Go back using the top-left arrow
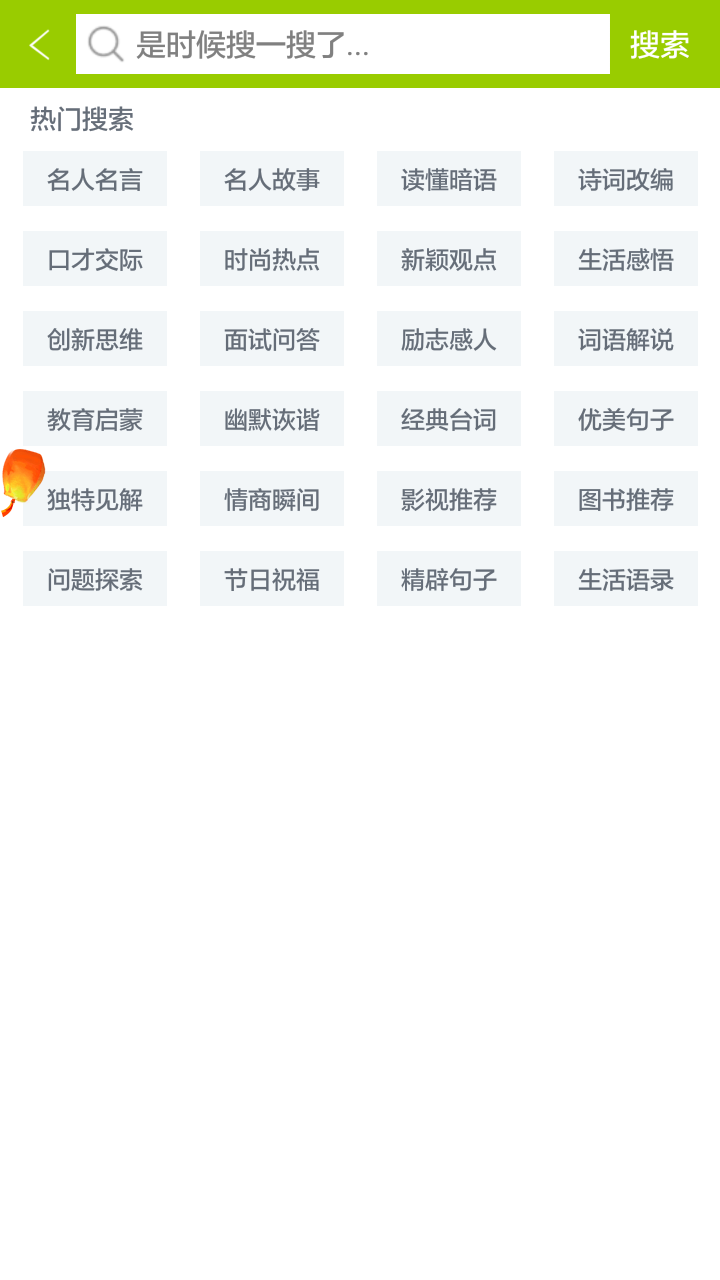The height and width of the screenshot is (1280, 720). 39,45
